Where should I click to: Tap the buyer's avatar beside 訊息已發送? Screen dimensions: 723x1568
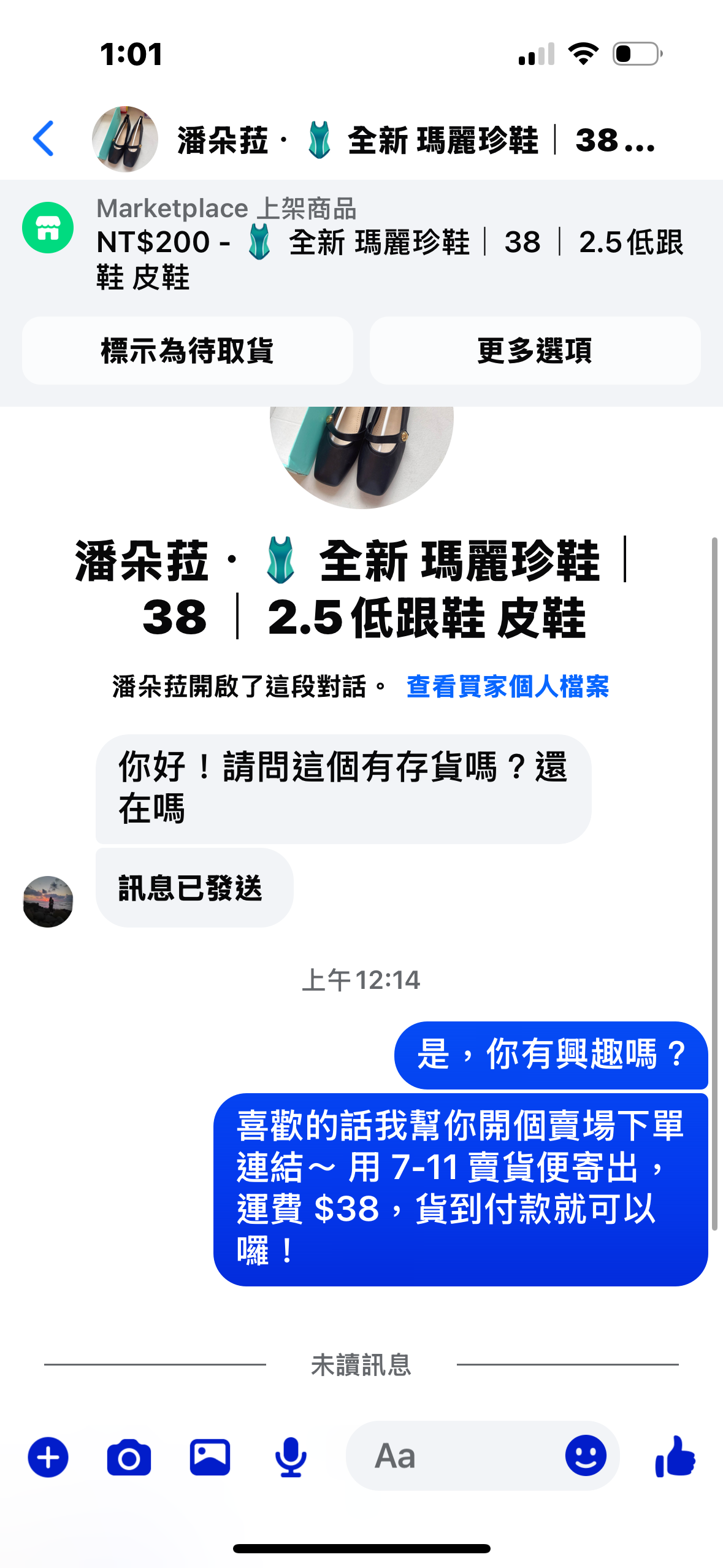(x=48, y=901)
